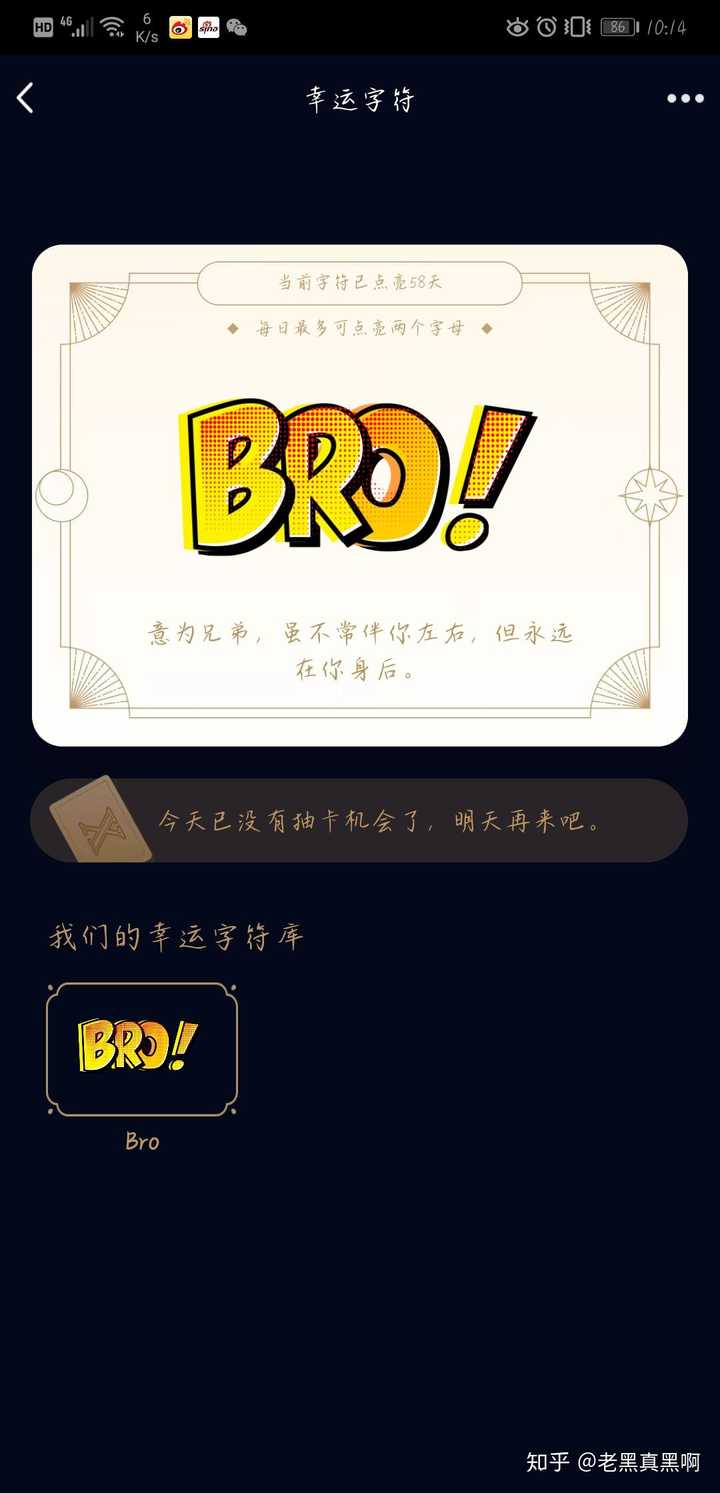
Task: Tap the 我们的幸运字符库 section heading
Action: pyautogui.click(x=175, y=934)
